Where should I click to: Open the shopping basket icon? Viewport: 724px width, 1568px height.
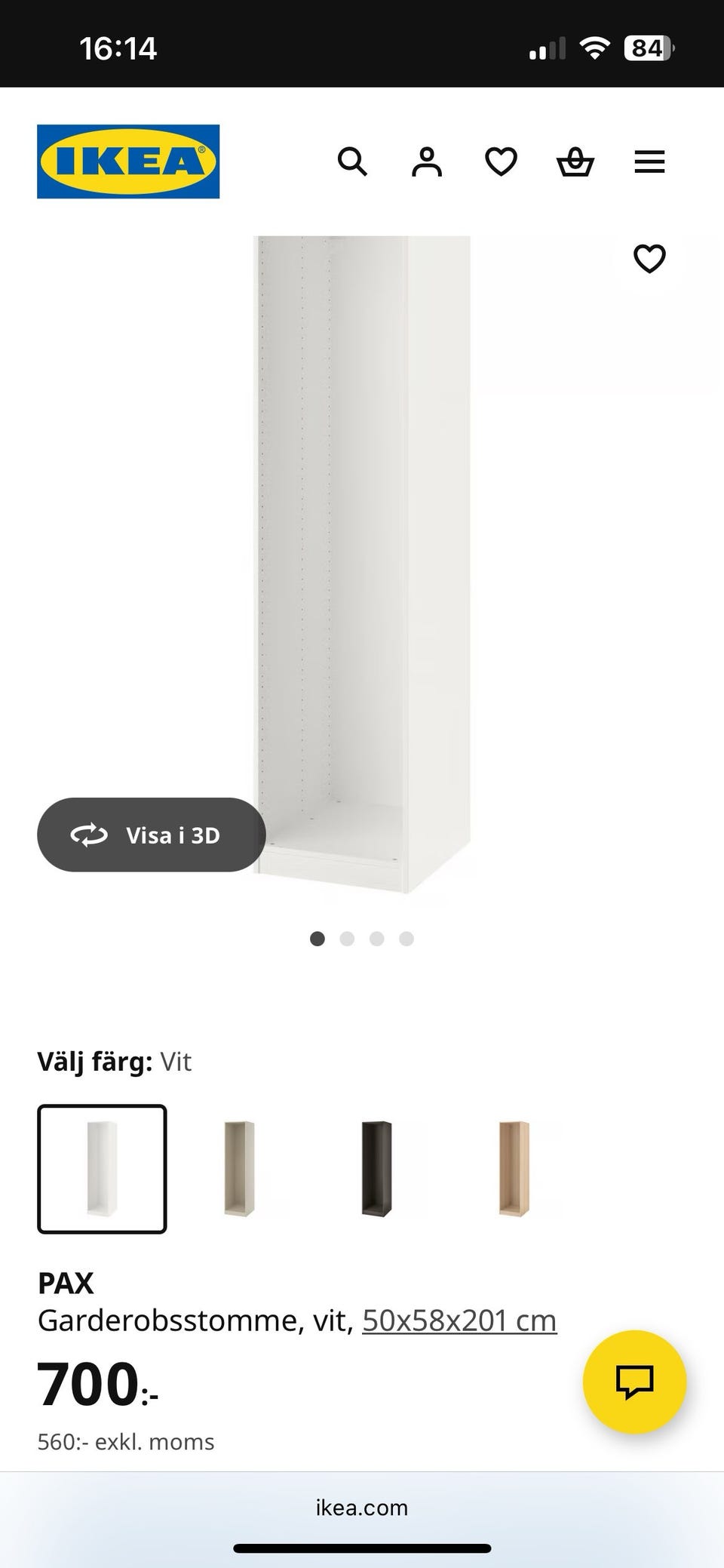575,161
